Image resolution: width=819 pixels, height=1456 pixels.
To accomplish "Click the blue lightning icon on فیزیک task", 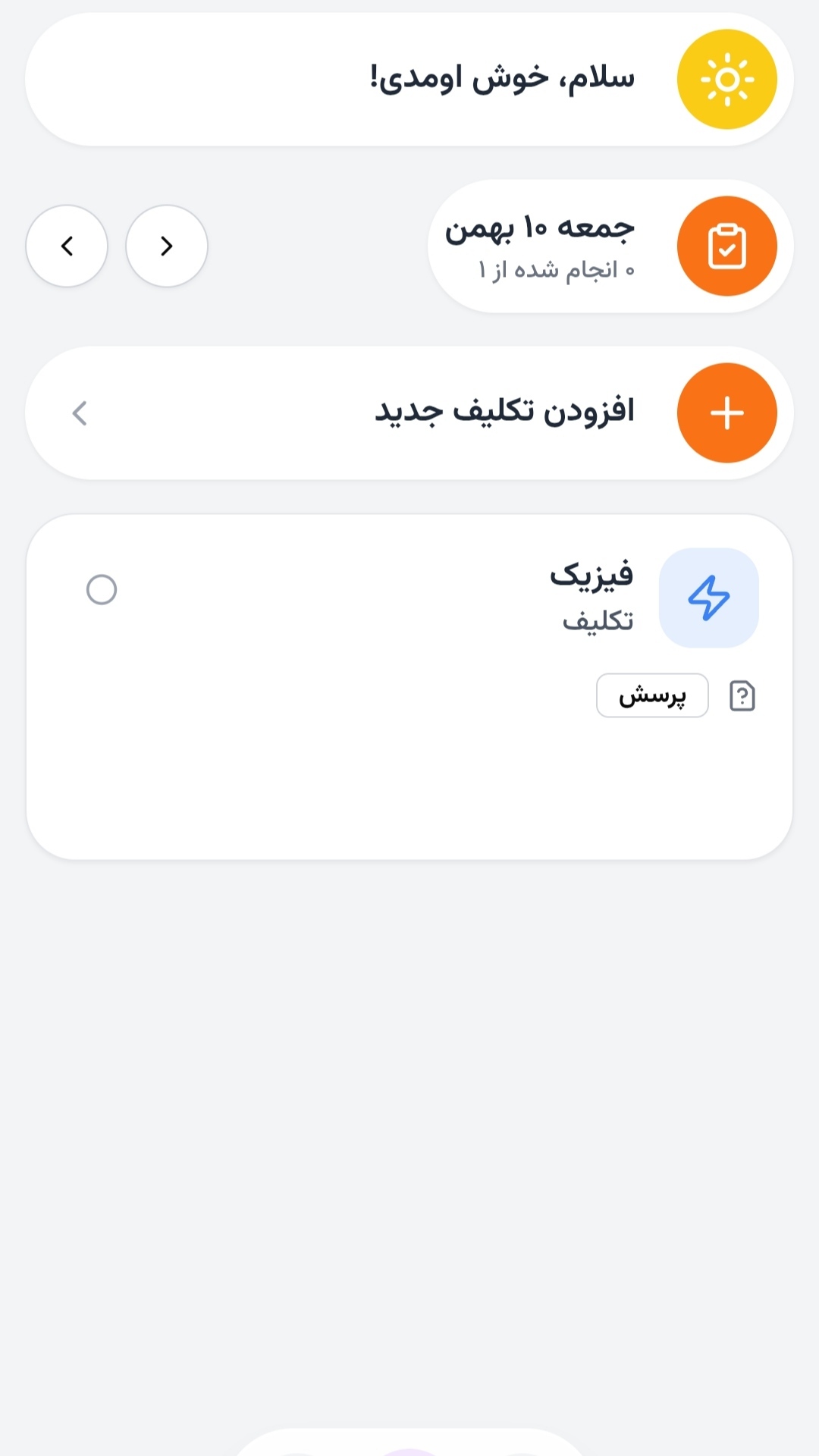I will click(709, 597).
